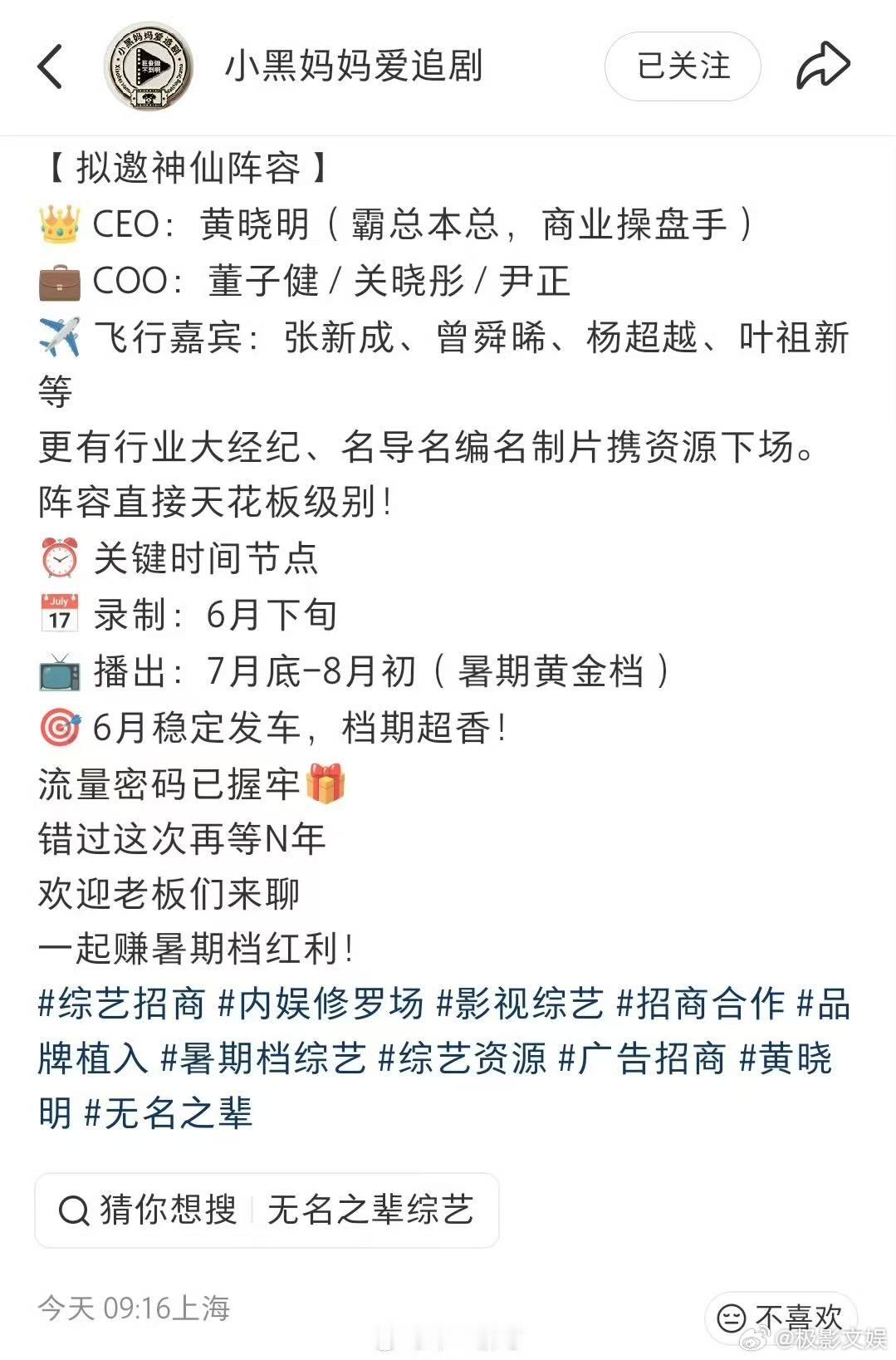Tap the back arrow at top left
The height and width of the screenshot is (1360, 896).
[50, 65]
